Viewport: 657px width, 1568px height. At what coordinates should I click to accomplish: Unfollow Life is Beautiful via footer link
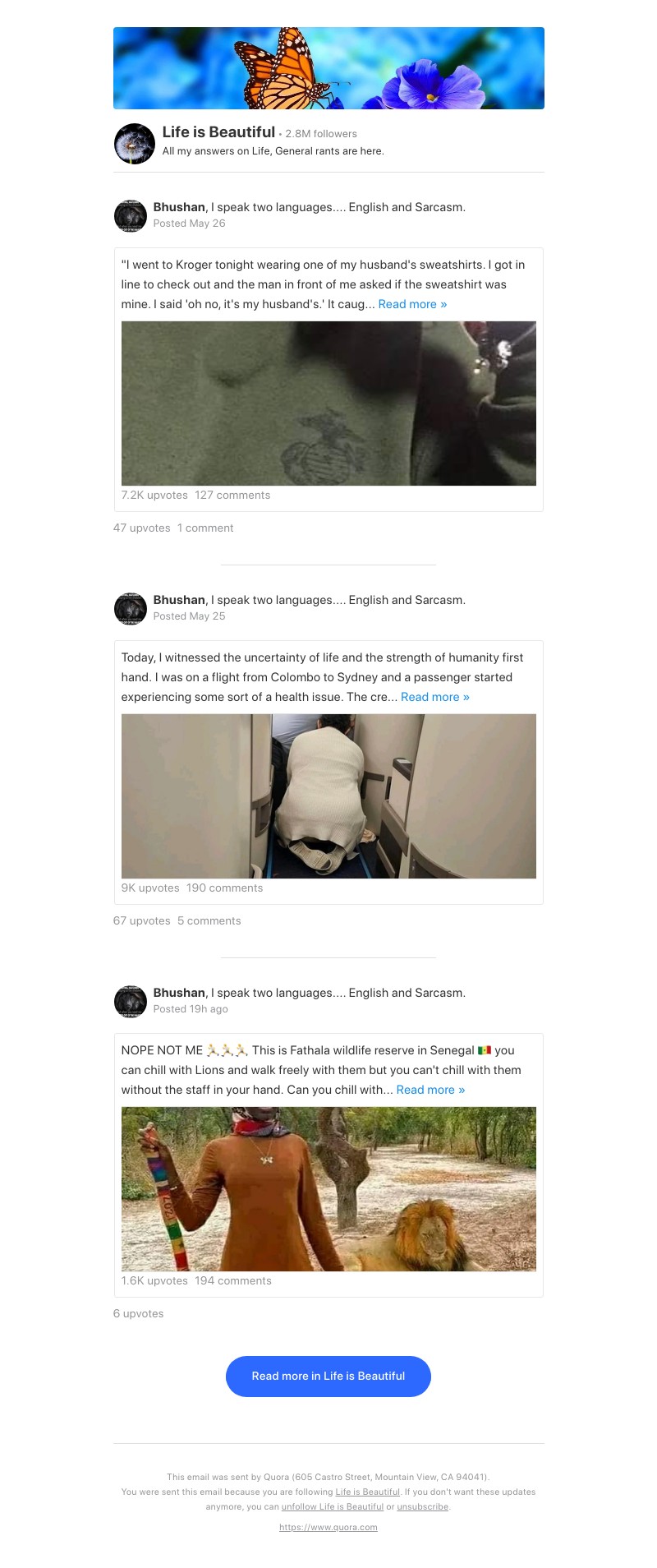pyautogui.click(x=332, y=1506)
